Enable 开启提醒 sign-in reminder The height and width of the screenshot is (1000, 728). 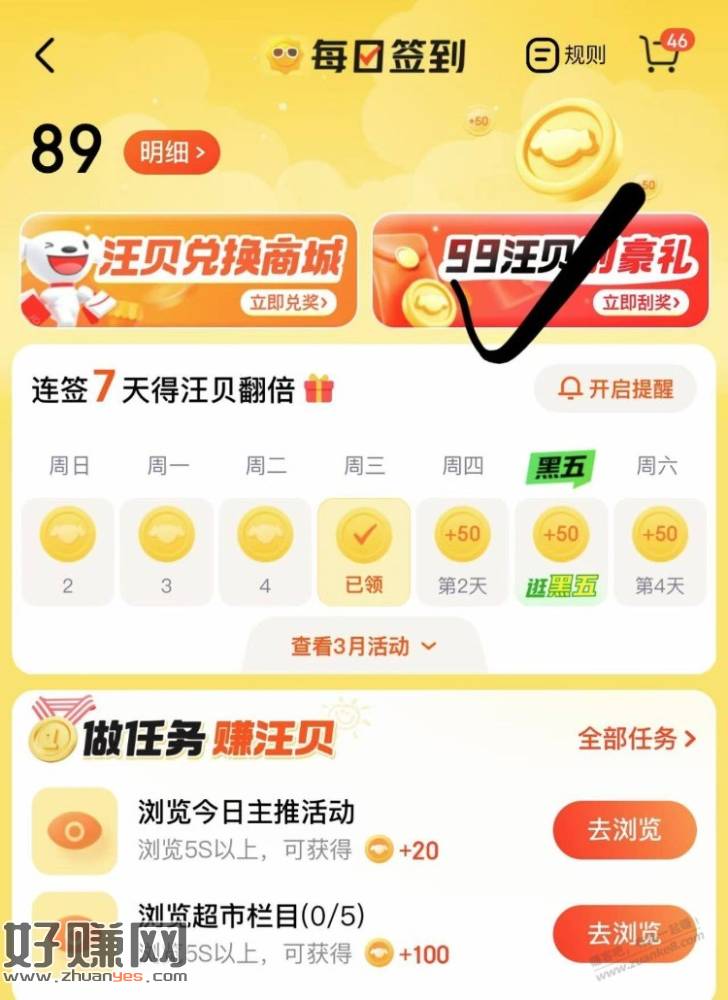click(615, 389)
